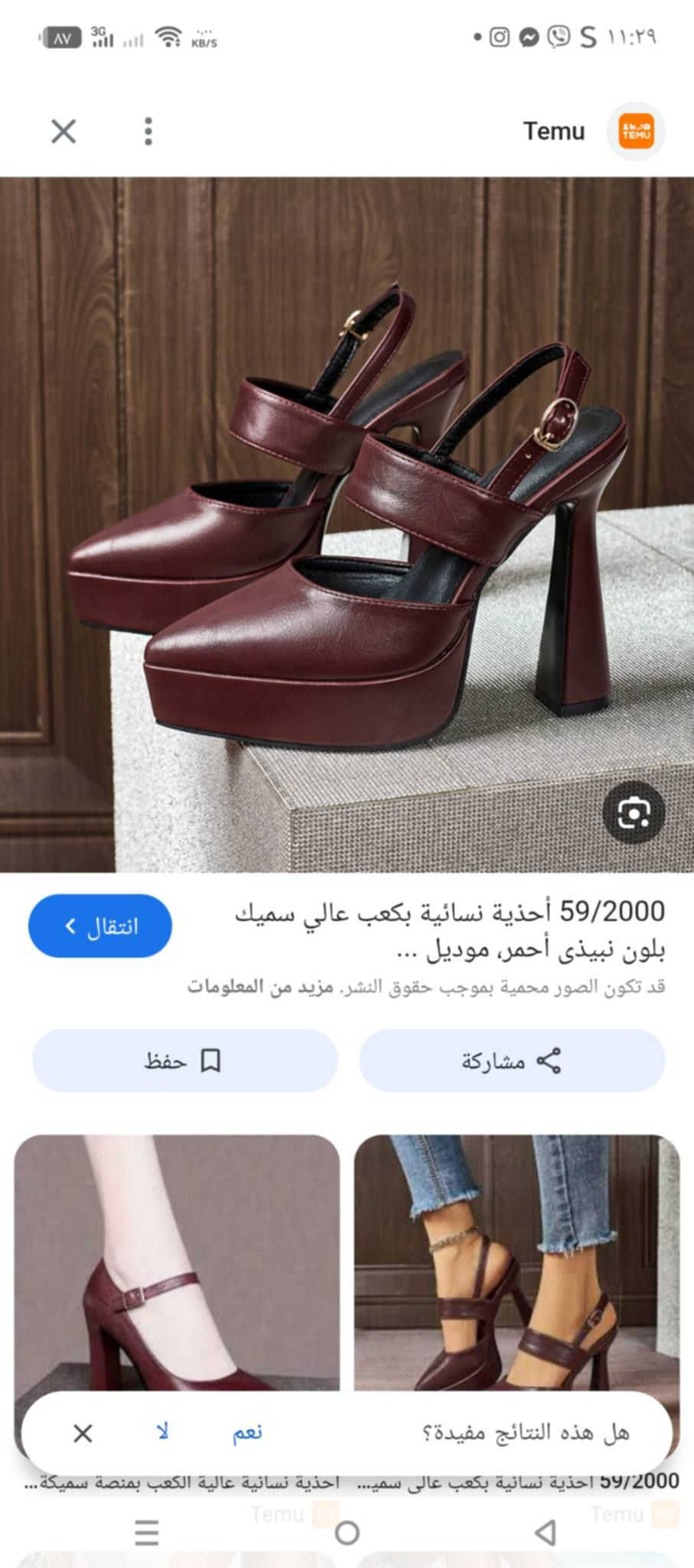Tap the blue انتقال visit button
This screenshot has height=1568, width=694.
point(100,926)
